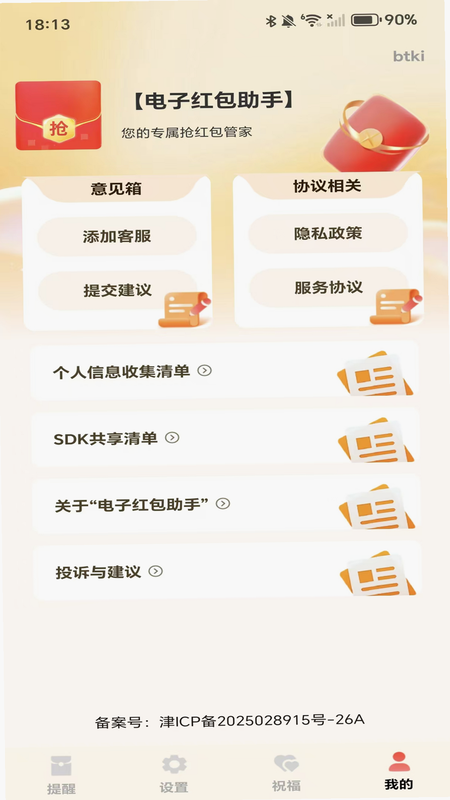This screenshot has height=800, width=450.
Task: Open the 服务协议 service agreement
Action: (329, 287)
